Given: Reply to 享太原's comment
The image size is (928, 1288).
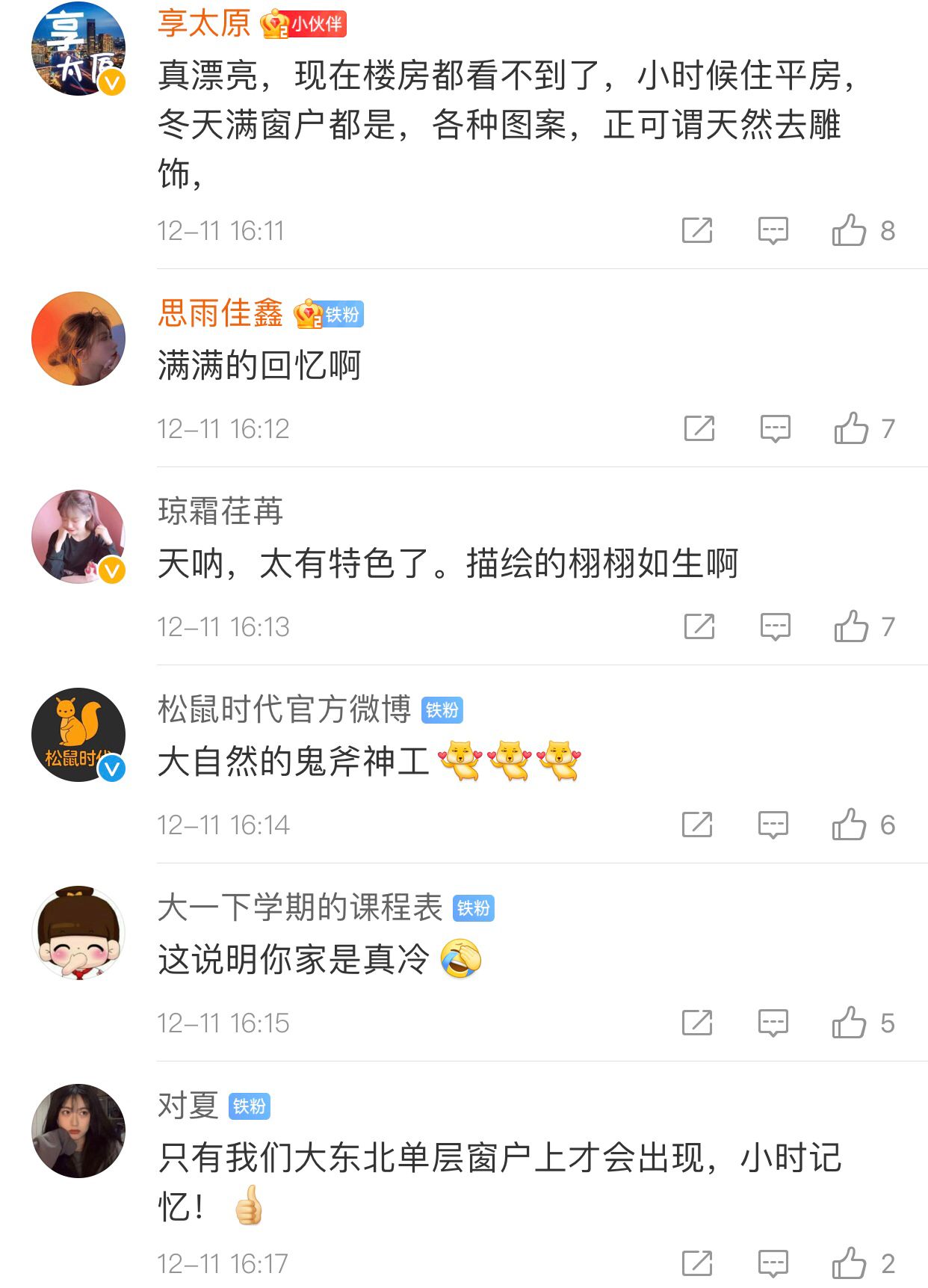Looking at the screenshot, I should [x=773, y=230].
